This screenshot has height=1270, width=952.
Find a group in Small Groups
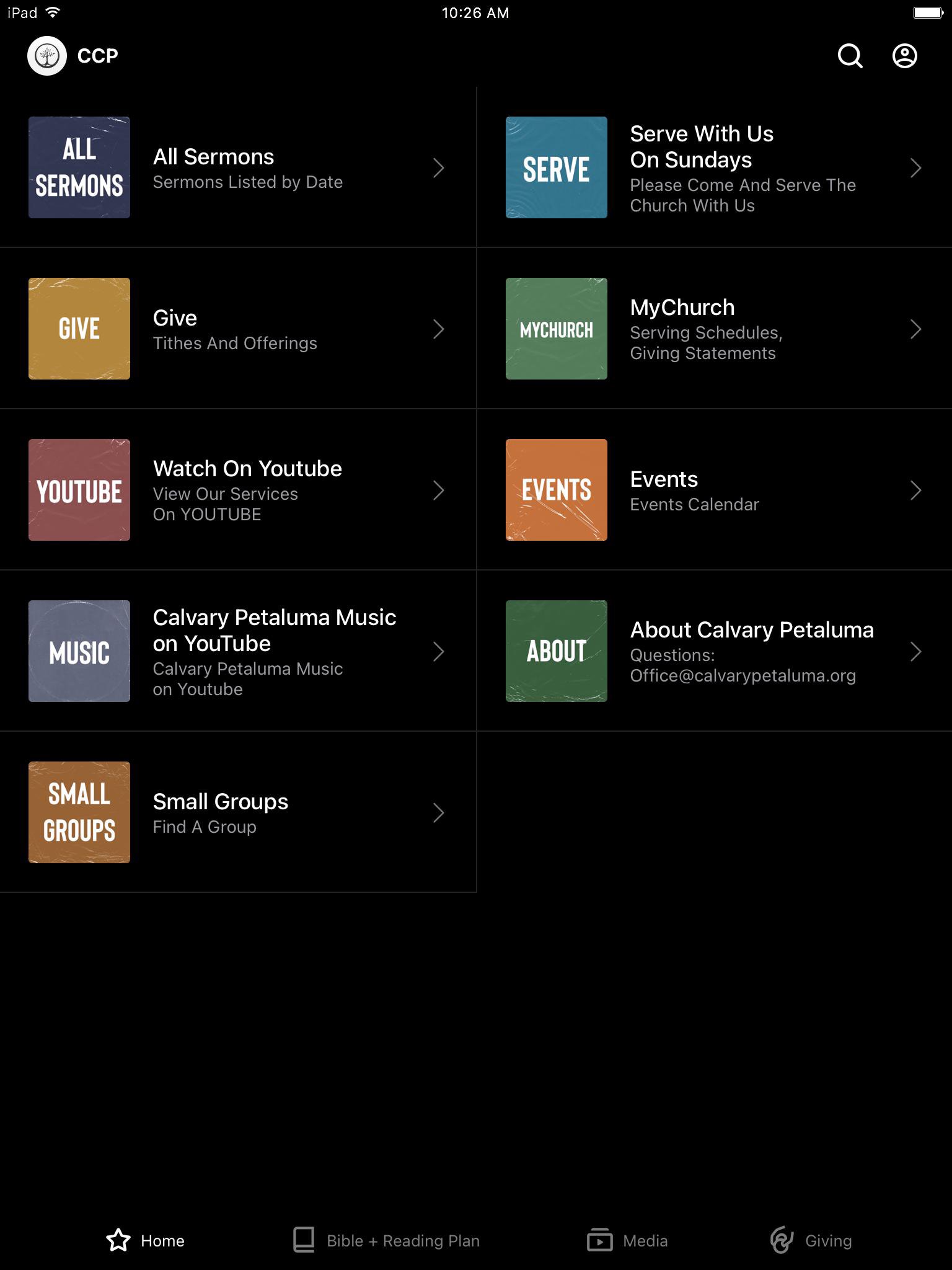238,812
